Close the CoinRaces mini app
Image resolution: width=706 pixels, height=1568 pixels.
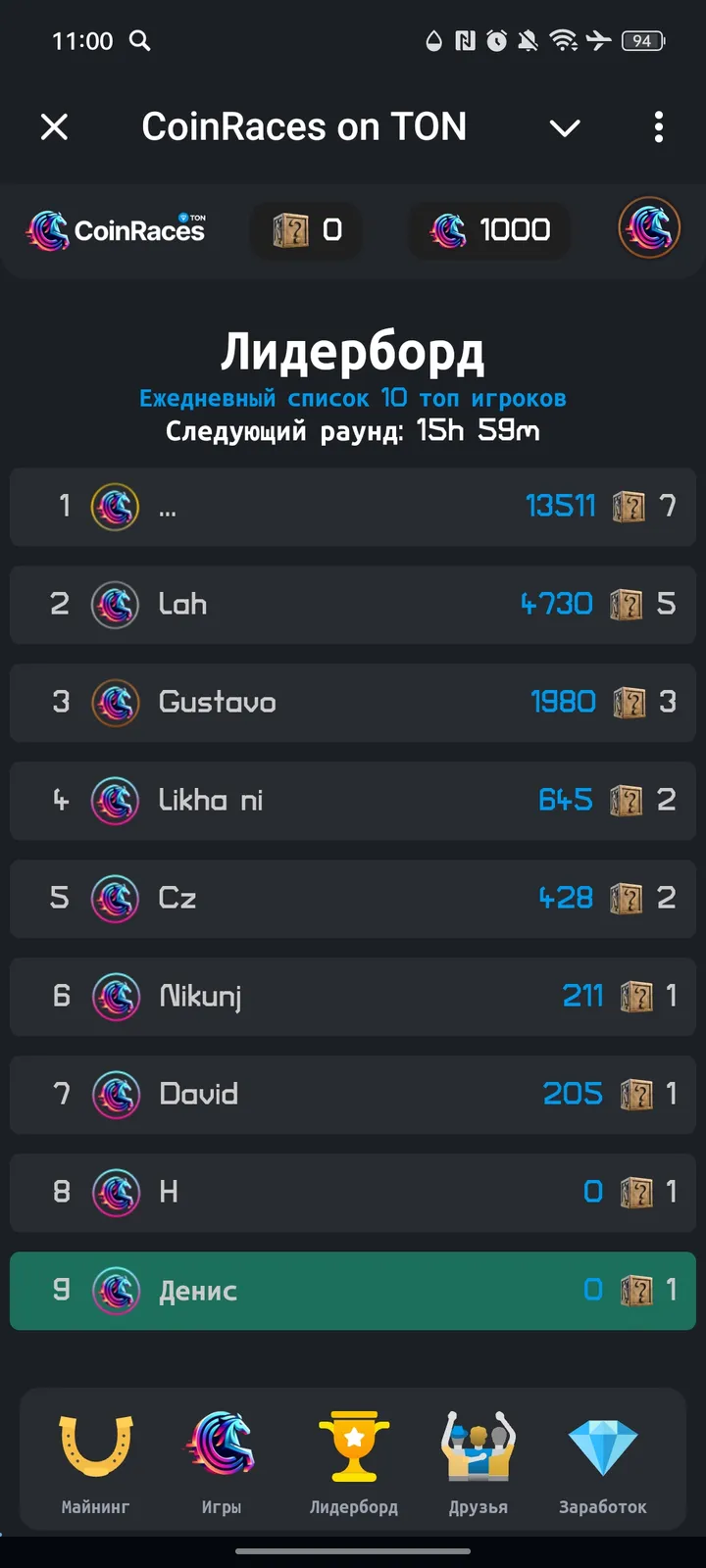pos(55,127)
